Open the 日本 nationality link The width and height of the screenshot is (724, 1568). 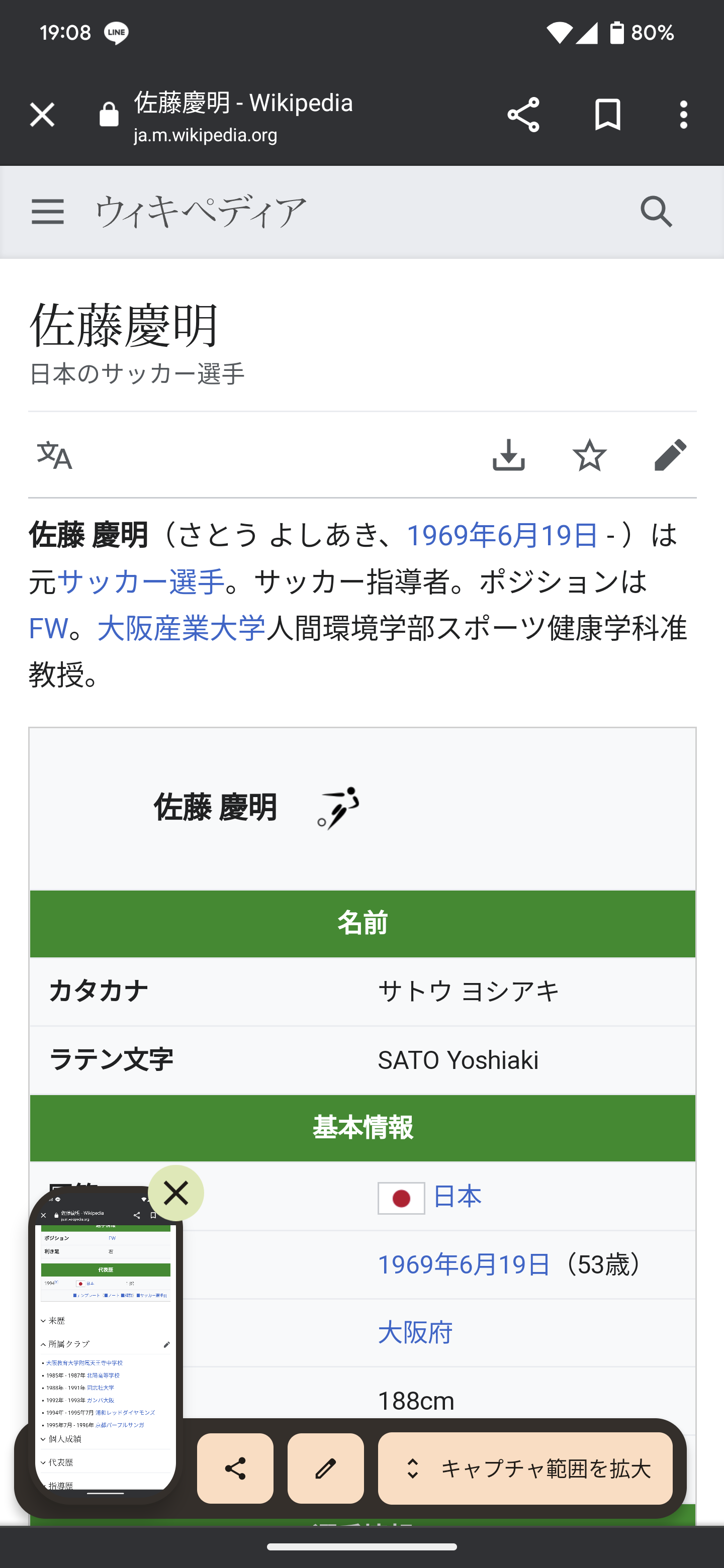coord(457,1197)
